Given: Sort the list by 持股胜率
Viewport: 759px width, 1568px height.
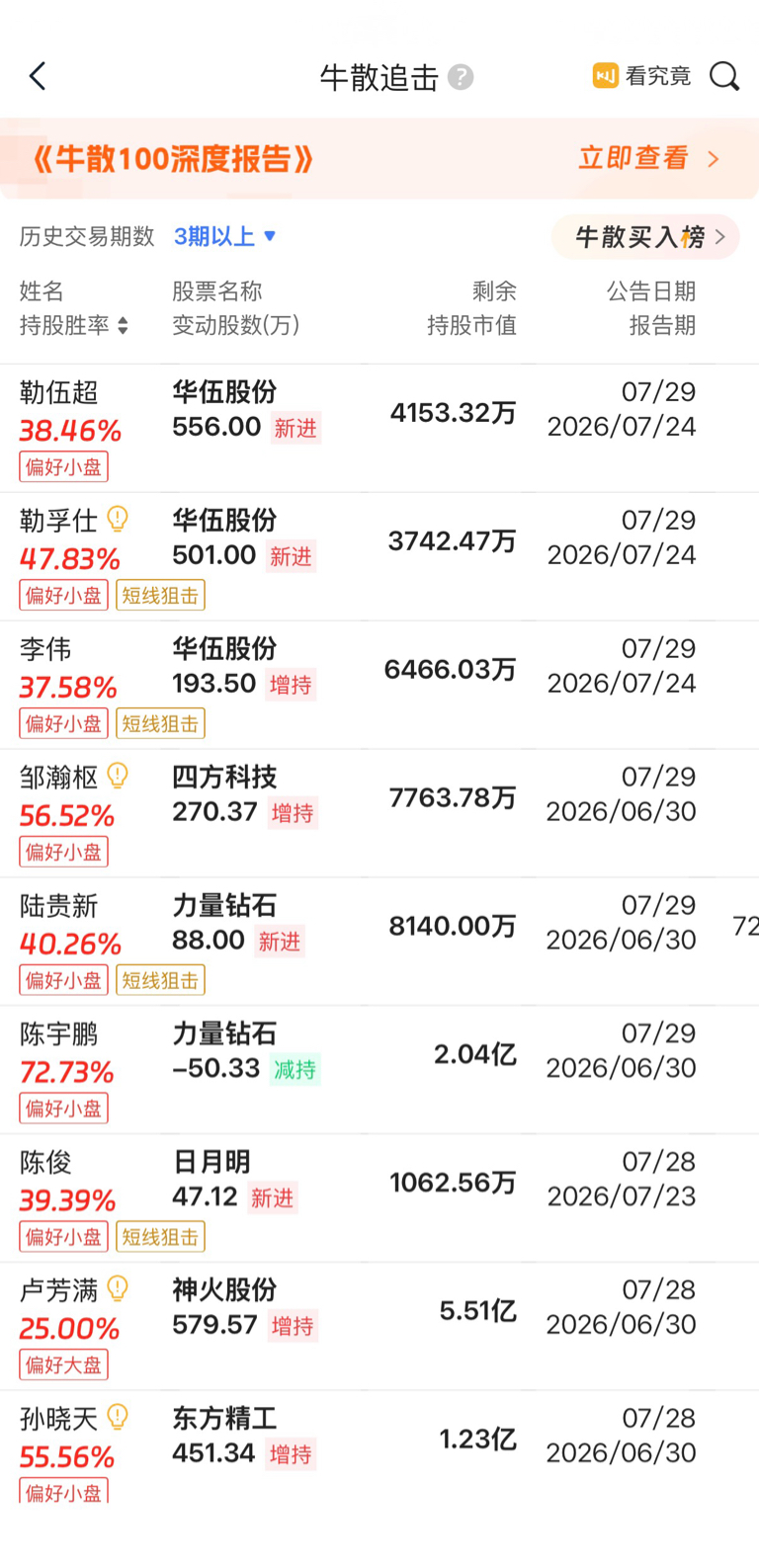Looking at the screenshot, I should [74, 325].
